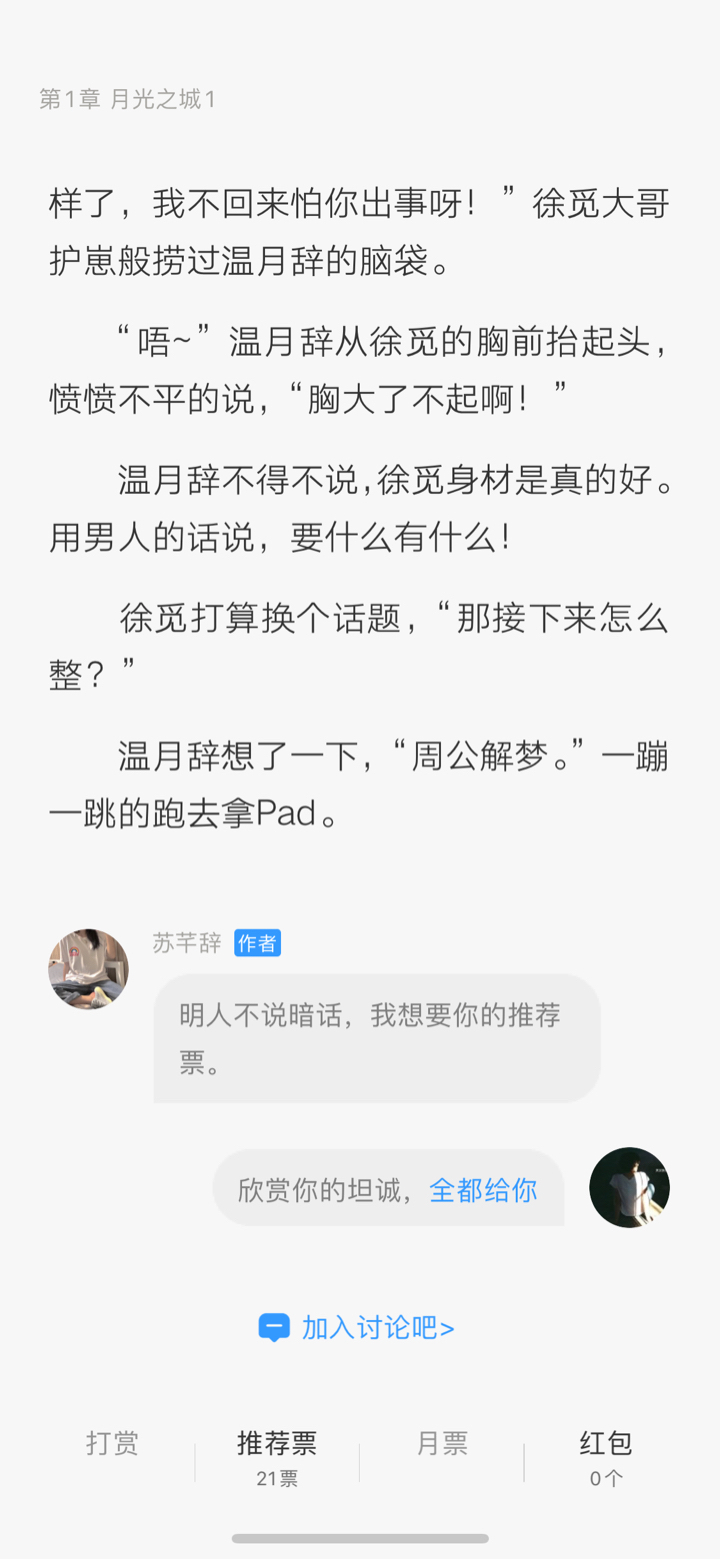
Task: Open 加入讨论吧 discussion link
Action: (x=358, y=1328)
